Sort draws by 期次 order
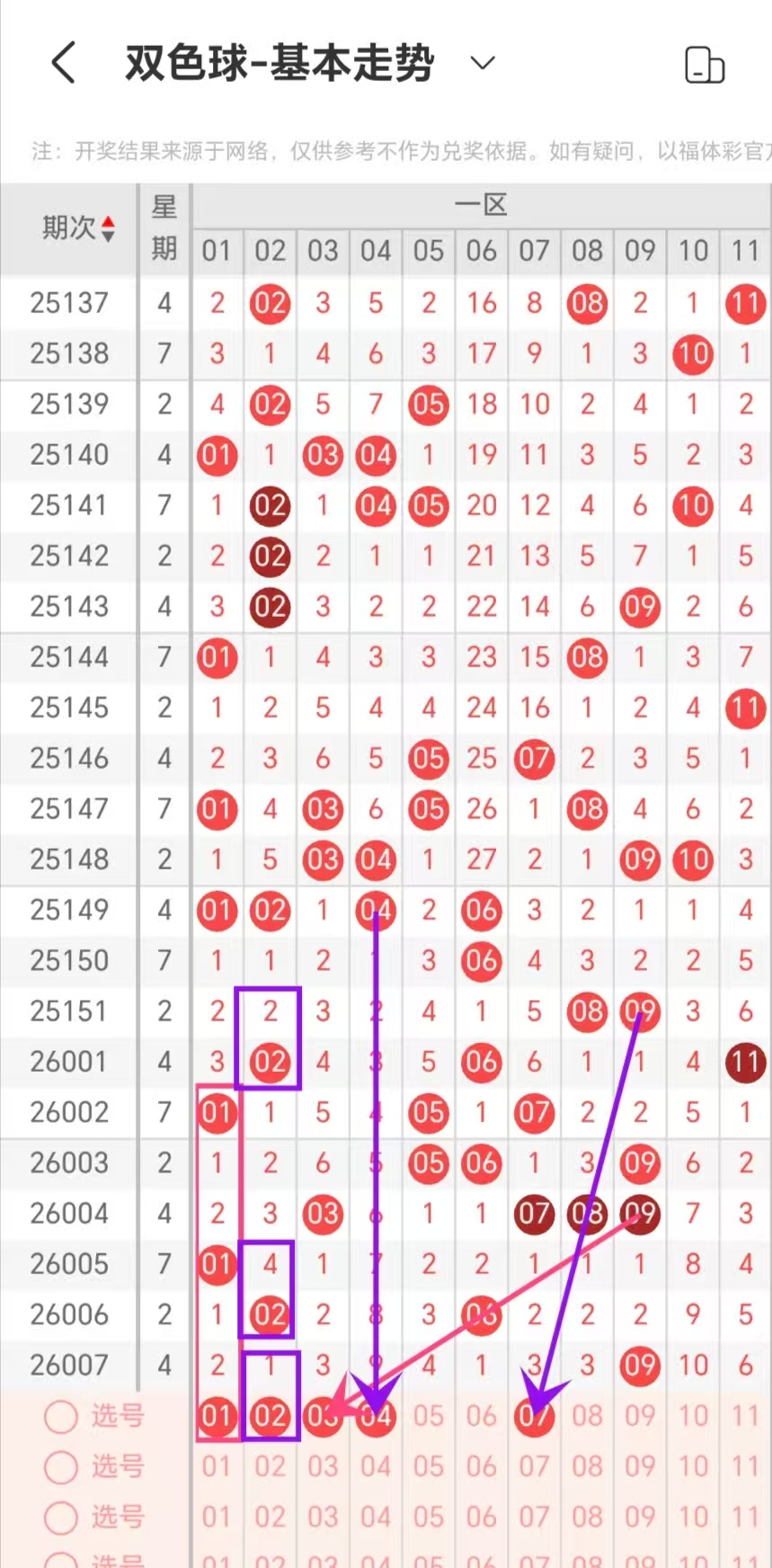Screen dimensions: 772x1568 pos(108,228)
